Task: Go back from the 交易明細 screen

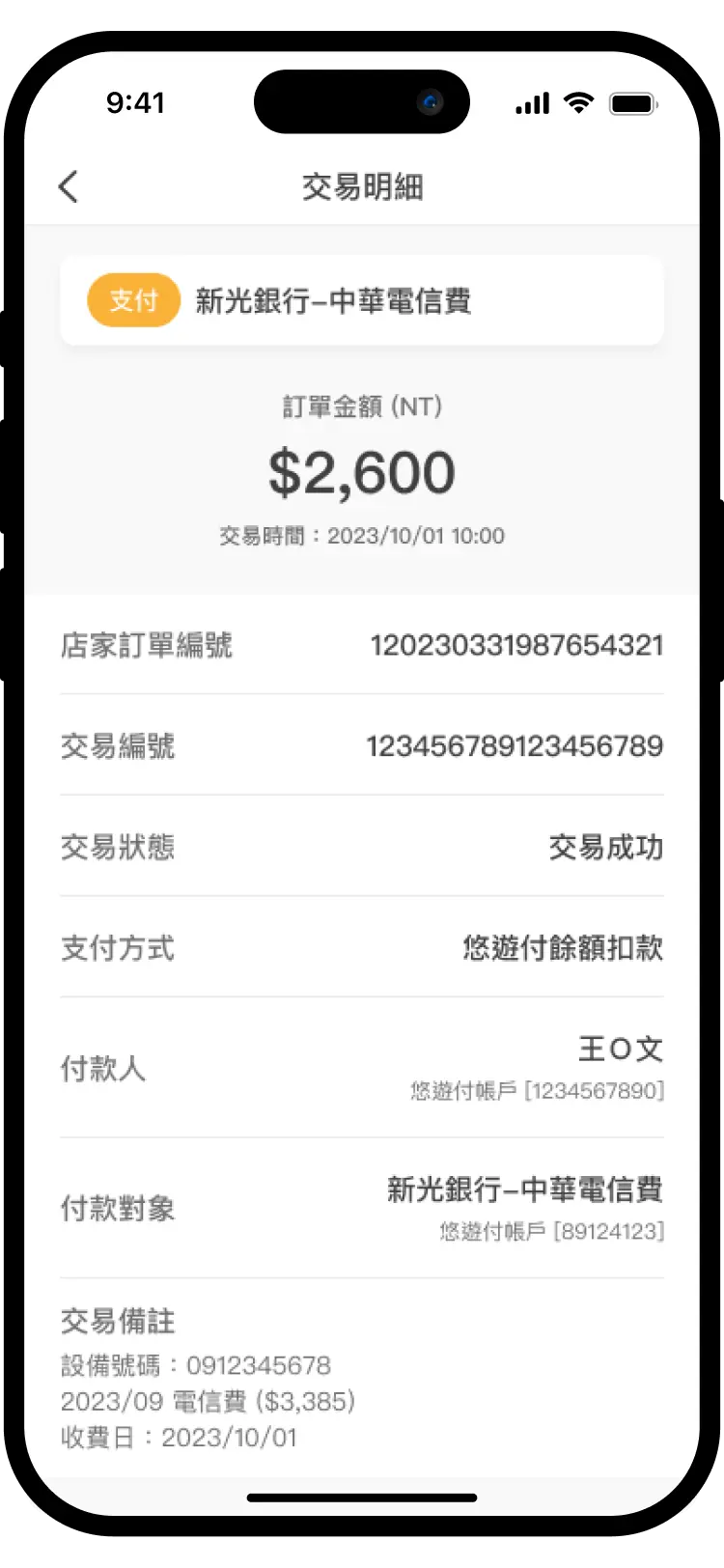Action: coord(68,186)
